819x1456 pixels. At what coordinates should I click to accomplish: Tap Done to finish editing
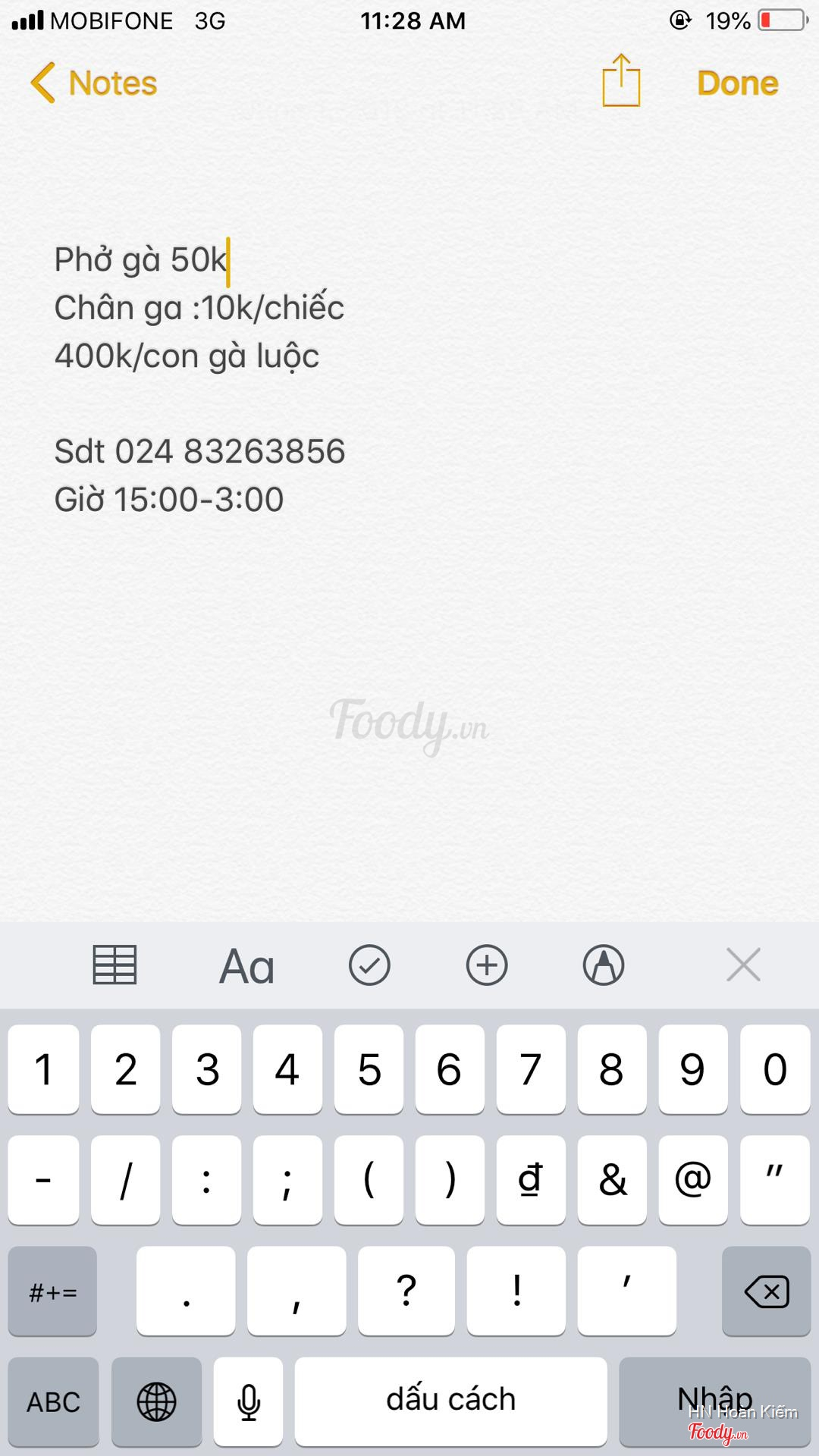pos(737,83)
